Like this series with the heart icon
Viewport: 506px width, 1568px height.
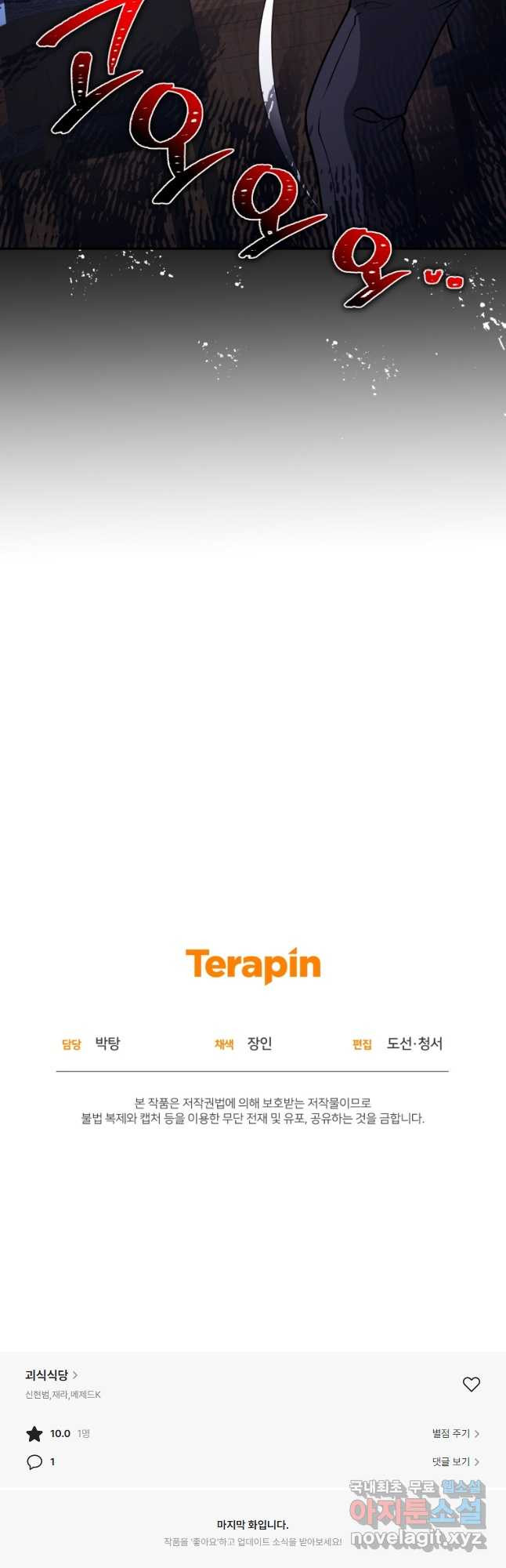pyautogui.click(x=471, y=1384)
